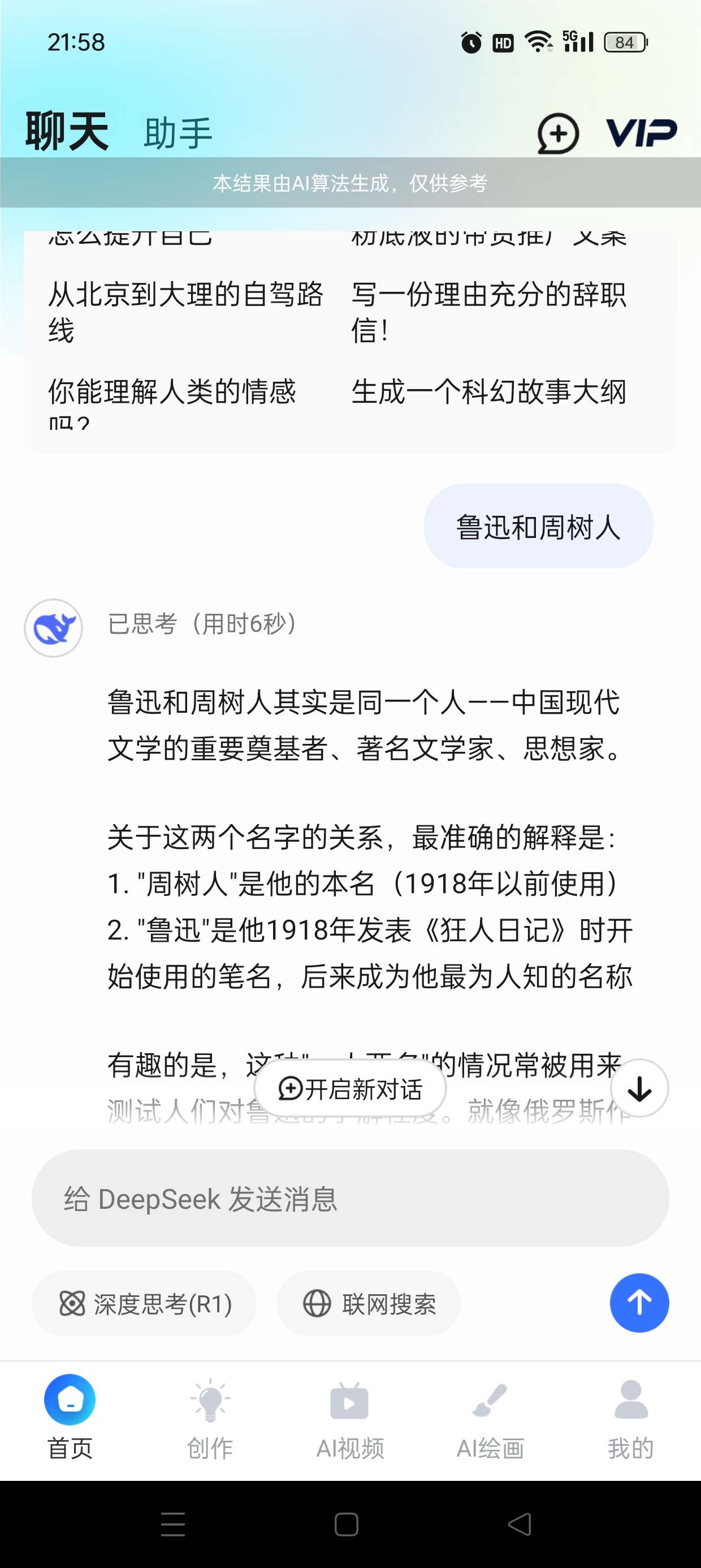Enable 联网搜索 web search
701x1568 pixels.
coord(369,1304)
